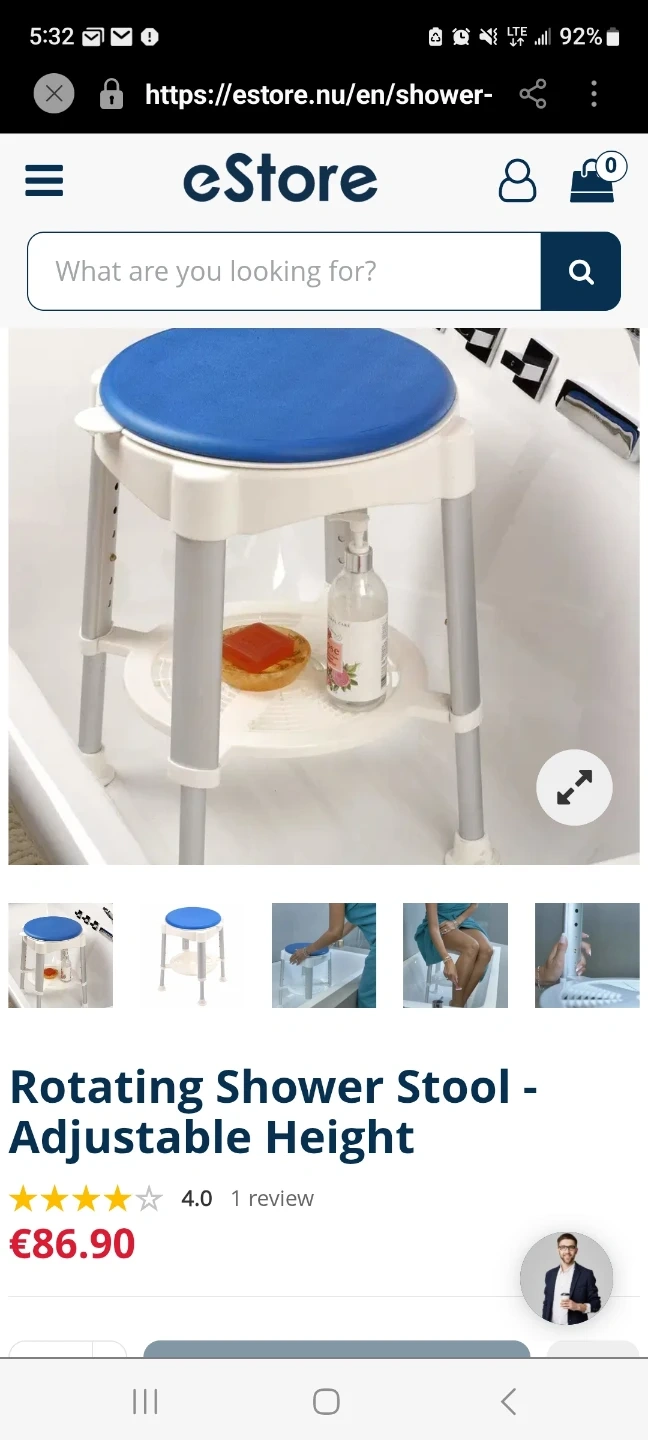Image resolution: width=648 pixels, height=1440 pixels.
Task: Select the plain white-background stool thumbnail
Action: pos(192,955)
